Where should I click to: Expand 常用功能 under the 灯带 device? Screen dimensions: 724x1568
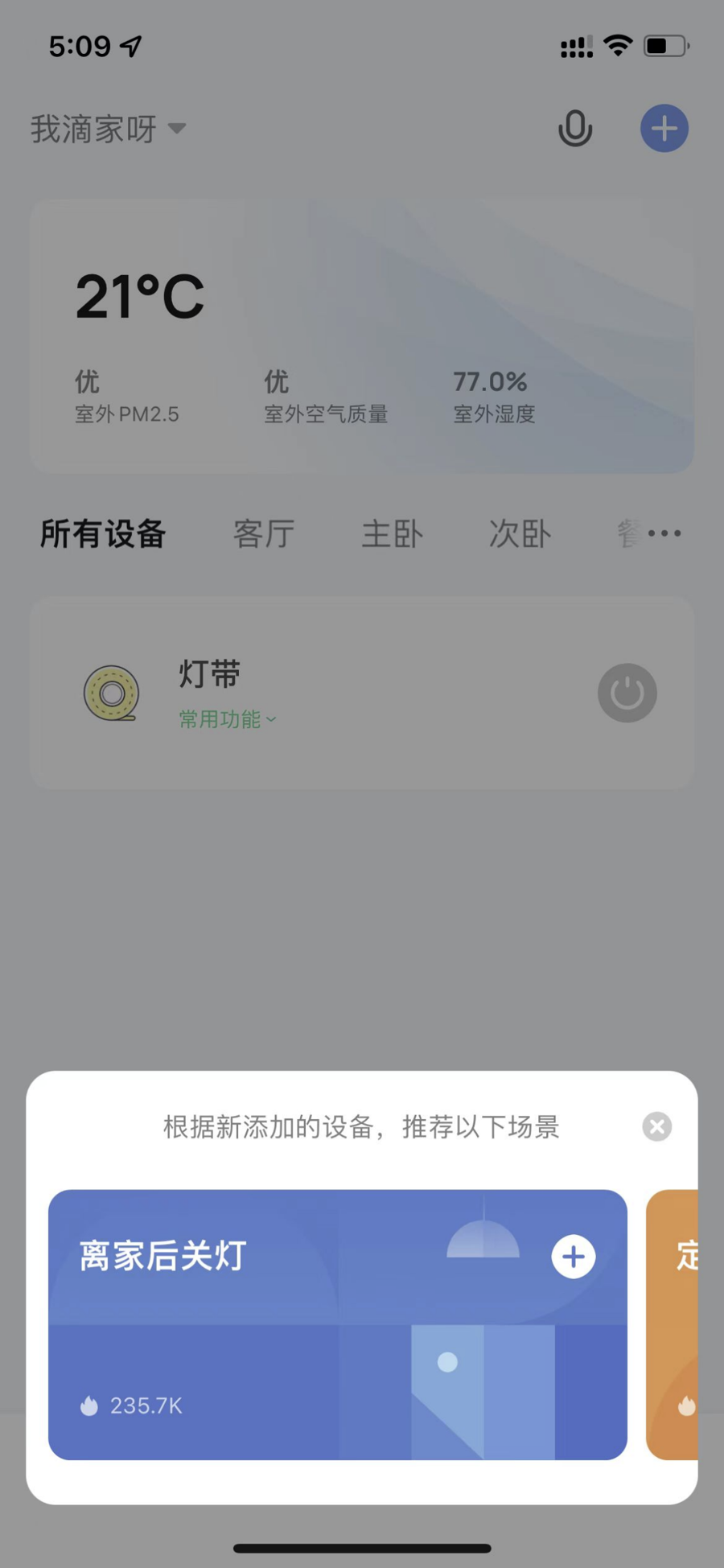(228, 720)
